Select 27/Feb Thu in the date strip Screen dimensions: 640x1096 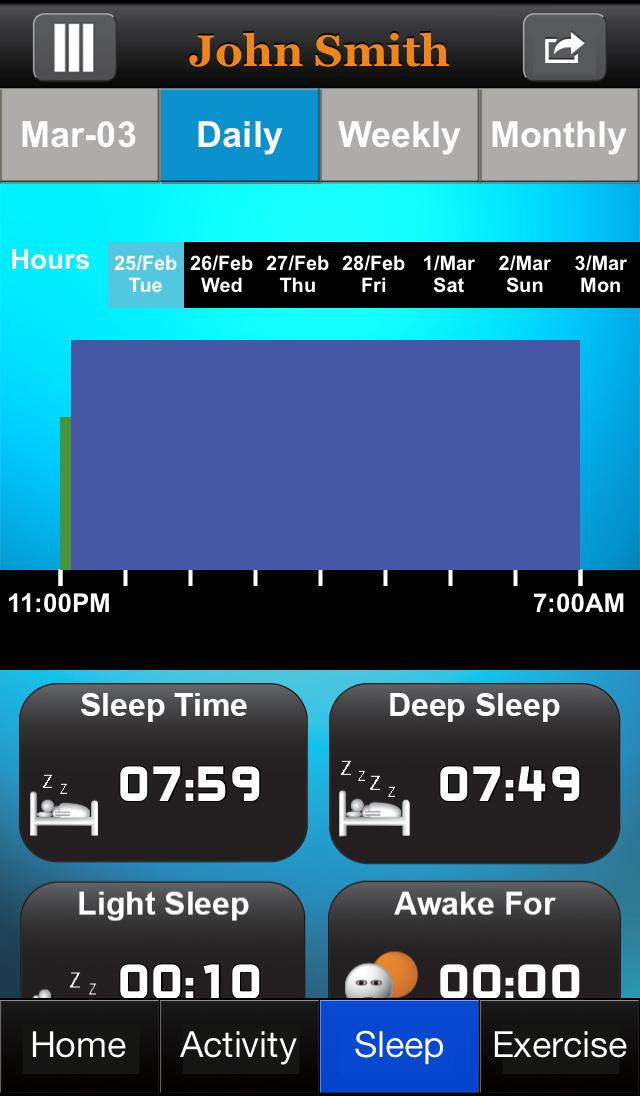(x=297, y=274)
